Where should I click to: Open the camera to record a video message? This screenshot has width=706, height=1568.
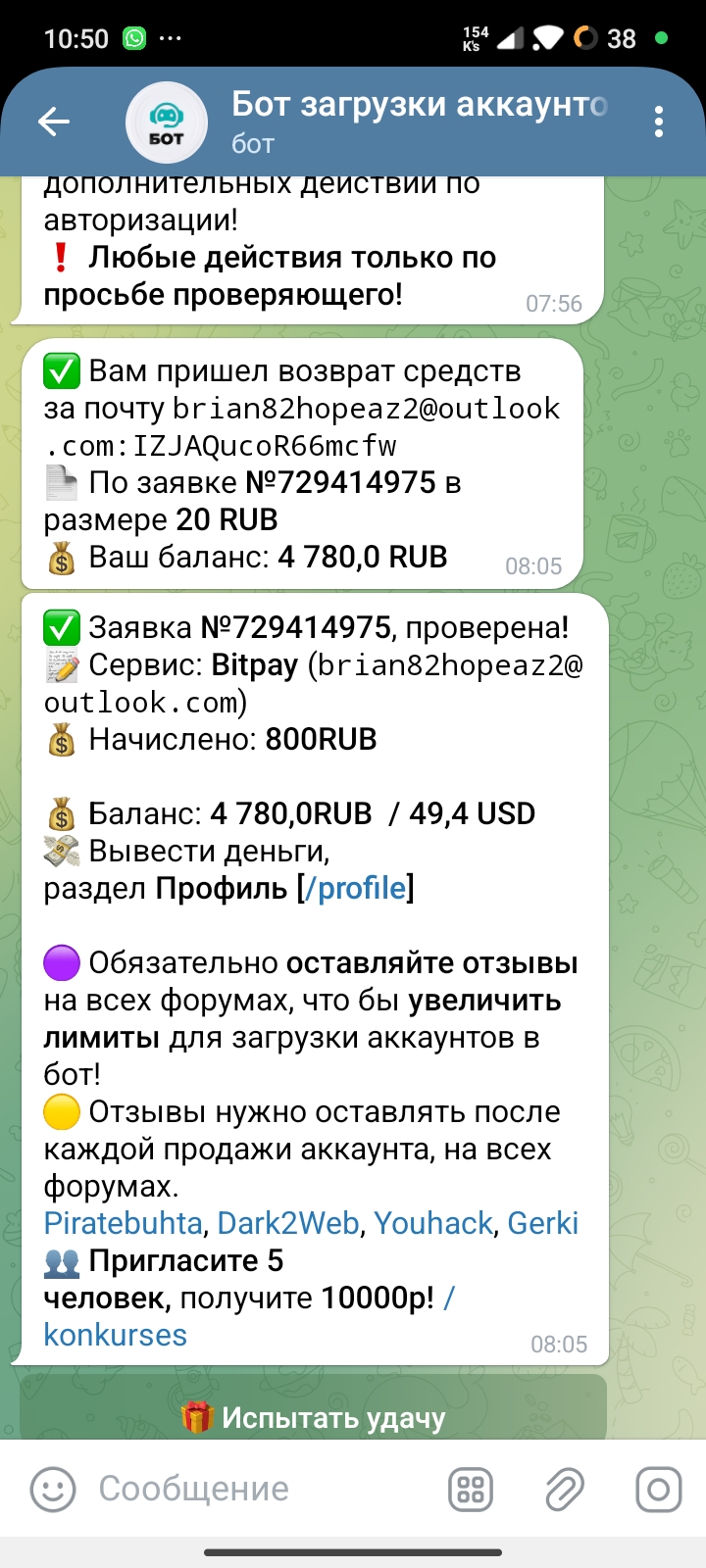(659, 1490)
